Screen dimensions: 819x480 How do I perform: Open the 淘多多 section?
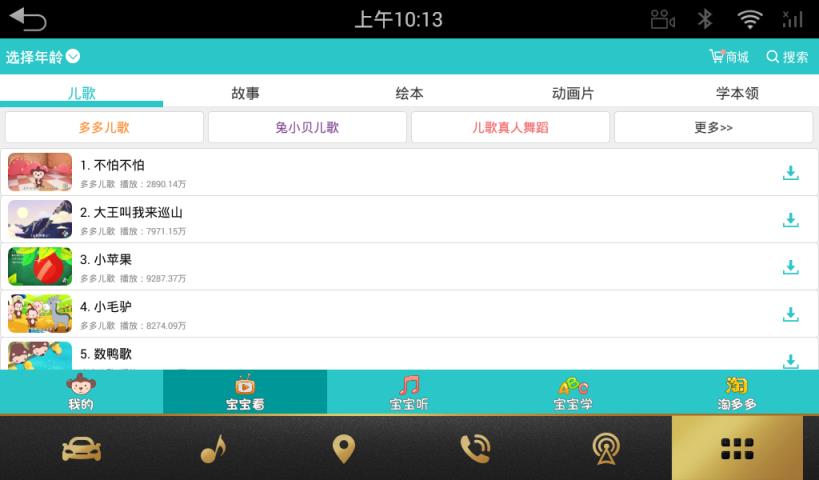(x=737, y=392)
